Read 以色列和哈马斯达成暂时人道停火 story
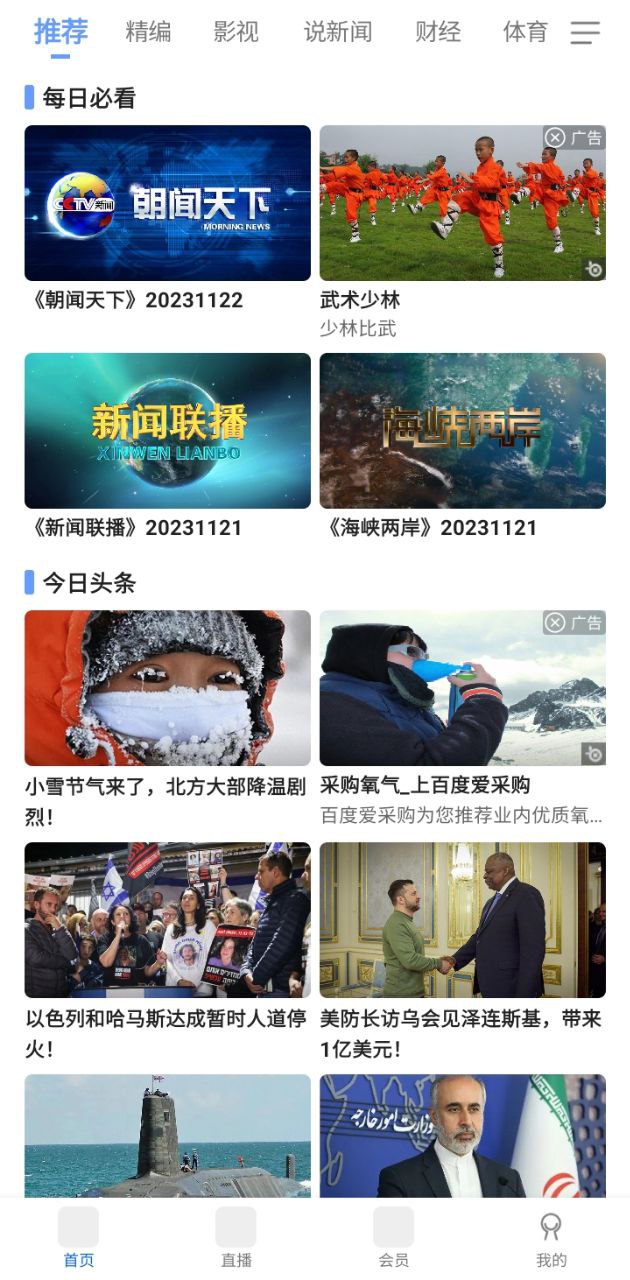Screen dimensions: 630x1280 pos(167,920)
